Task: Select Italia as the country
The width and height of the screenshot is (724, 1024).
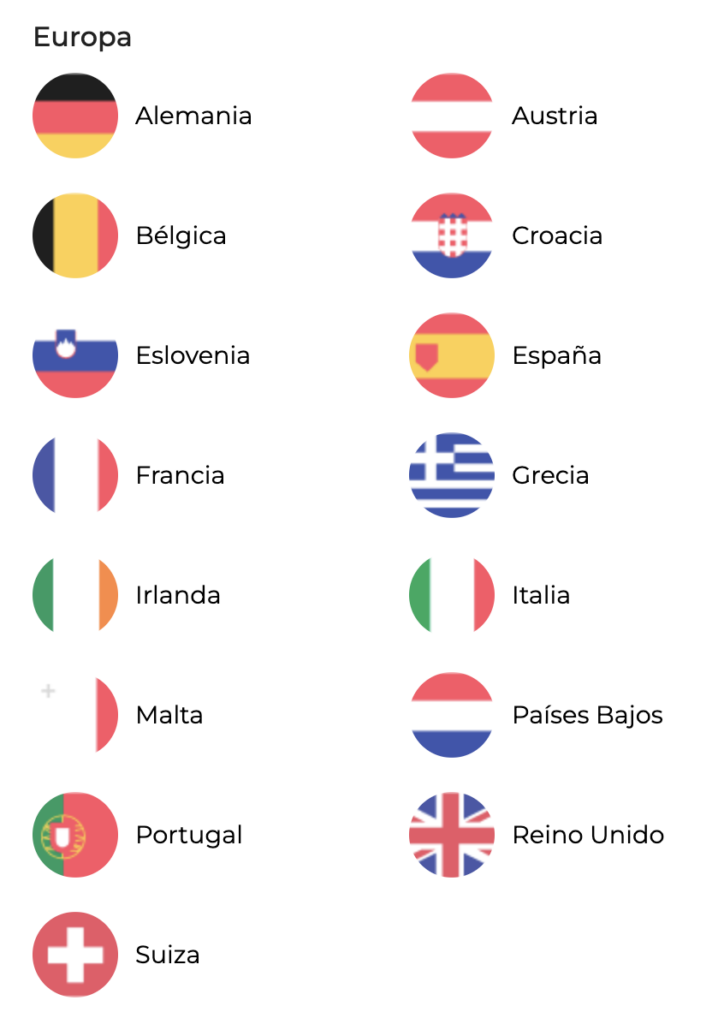Action: [540, 596]
